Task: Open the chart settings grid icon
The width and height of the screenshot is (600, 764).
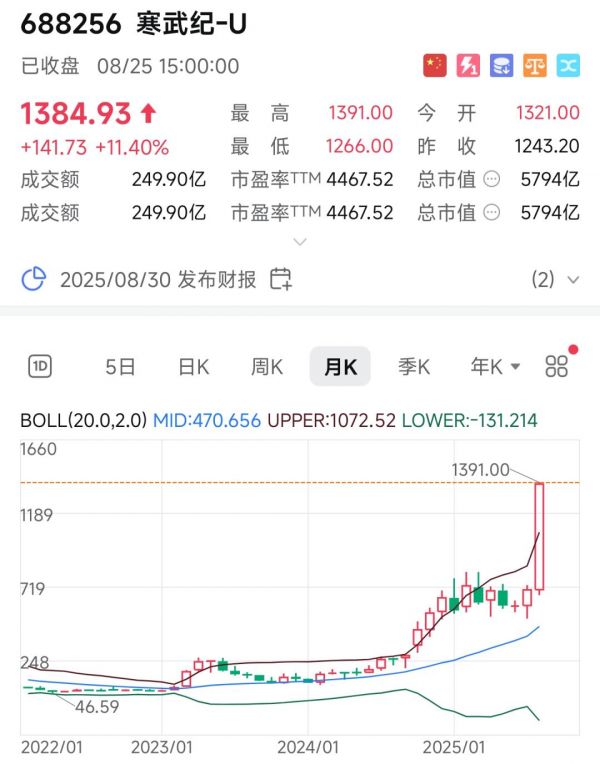Action: (x=557, y=366)
